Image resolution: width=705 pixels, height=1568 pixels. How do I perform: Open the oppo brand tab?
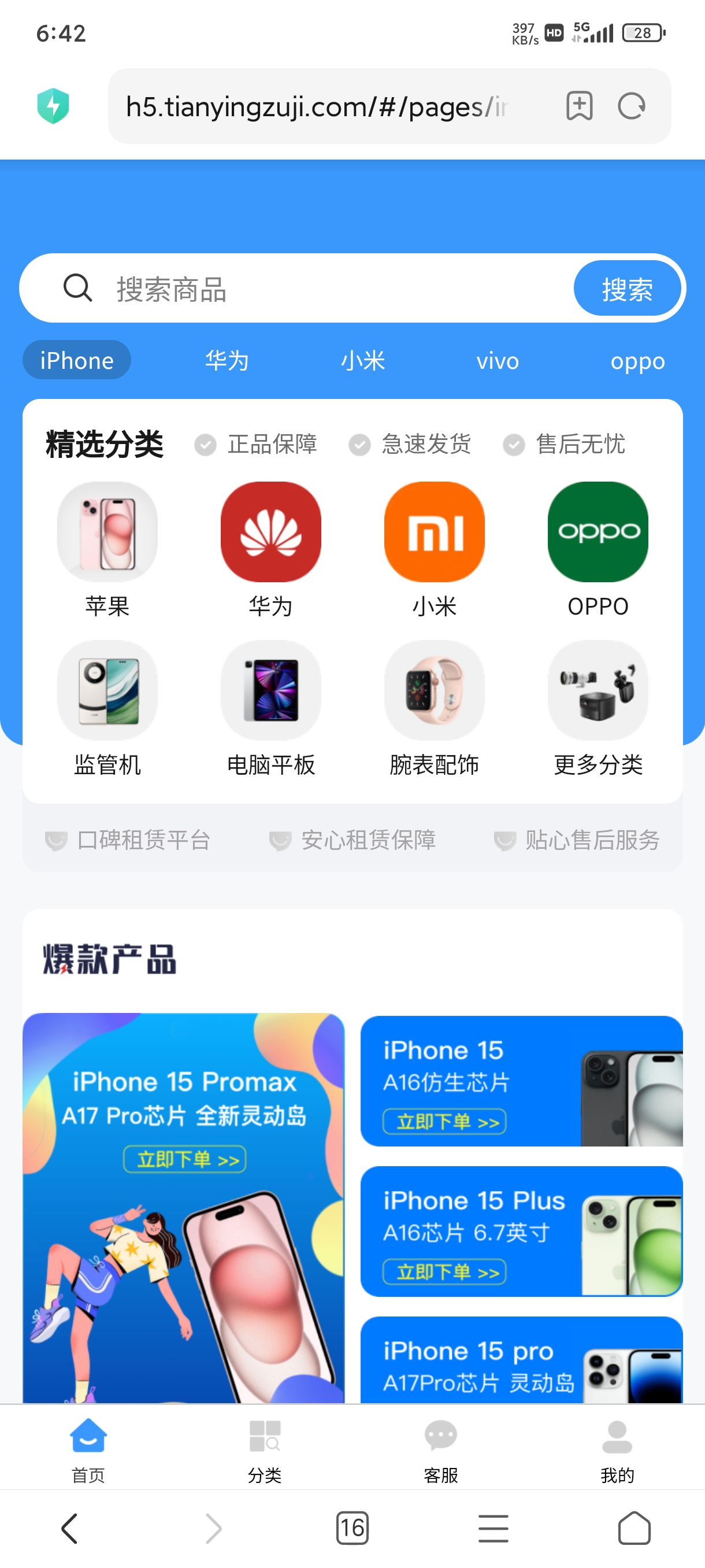(637, 360)
